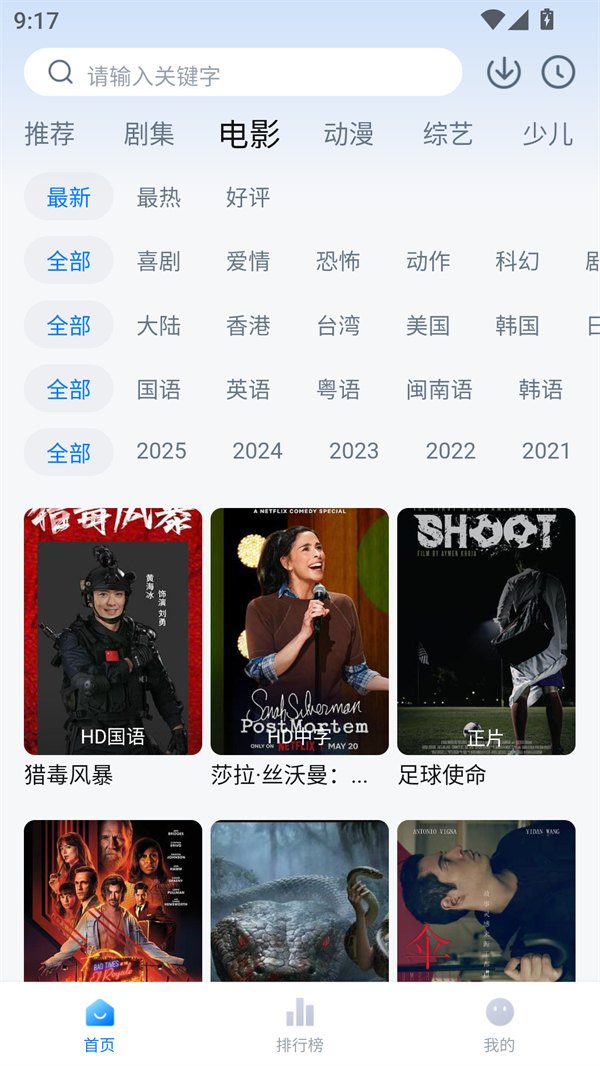Switch to the 综艺 tab
This screenshot has height=1066, width=600.
448,134
